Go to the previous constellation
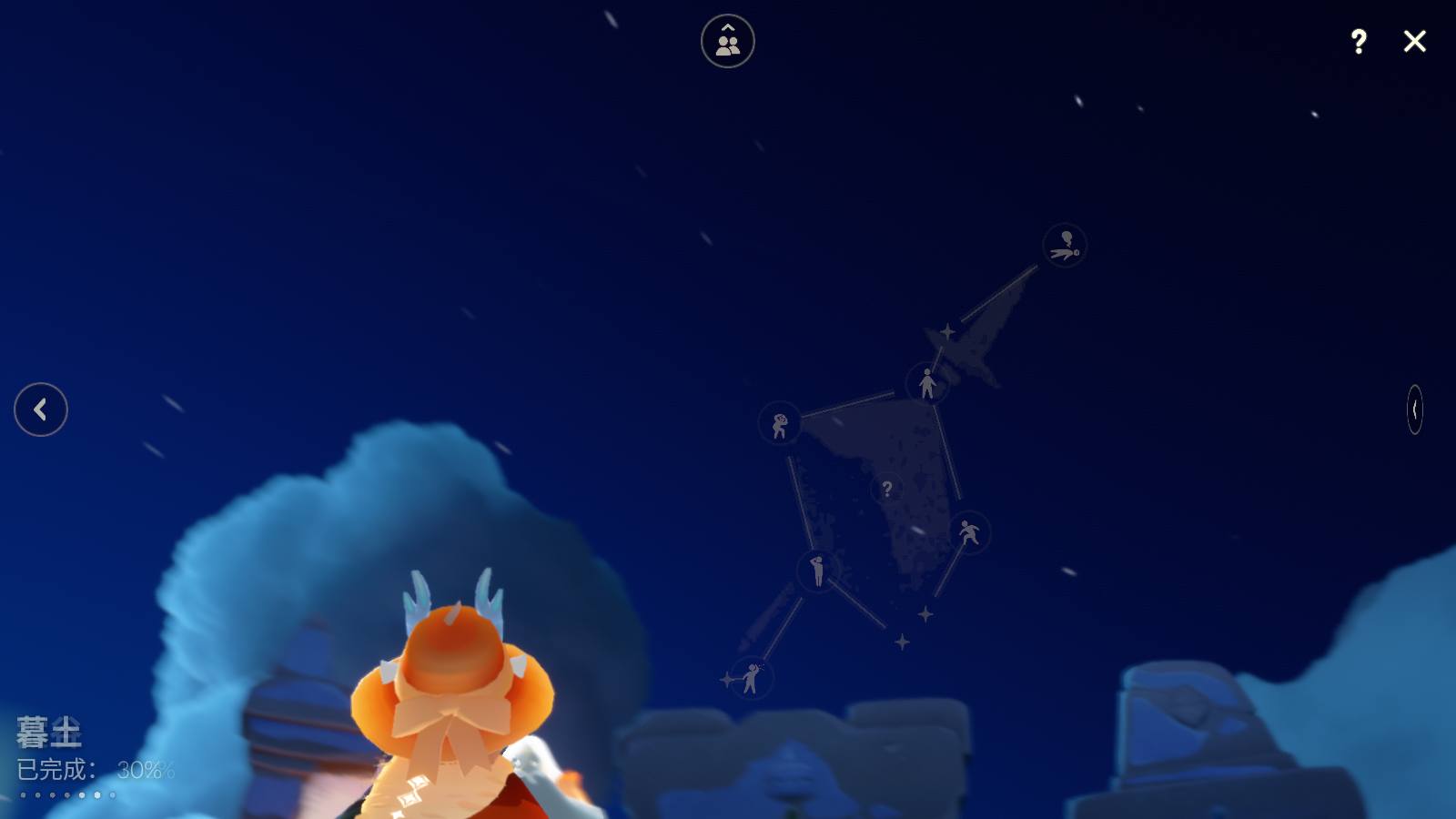The image size is (1456, 819). [41, 409]
